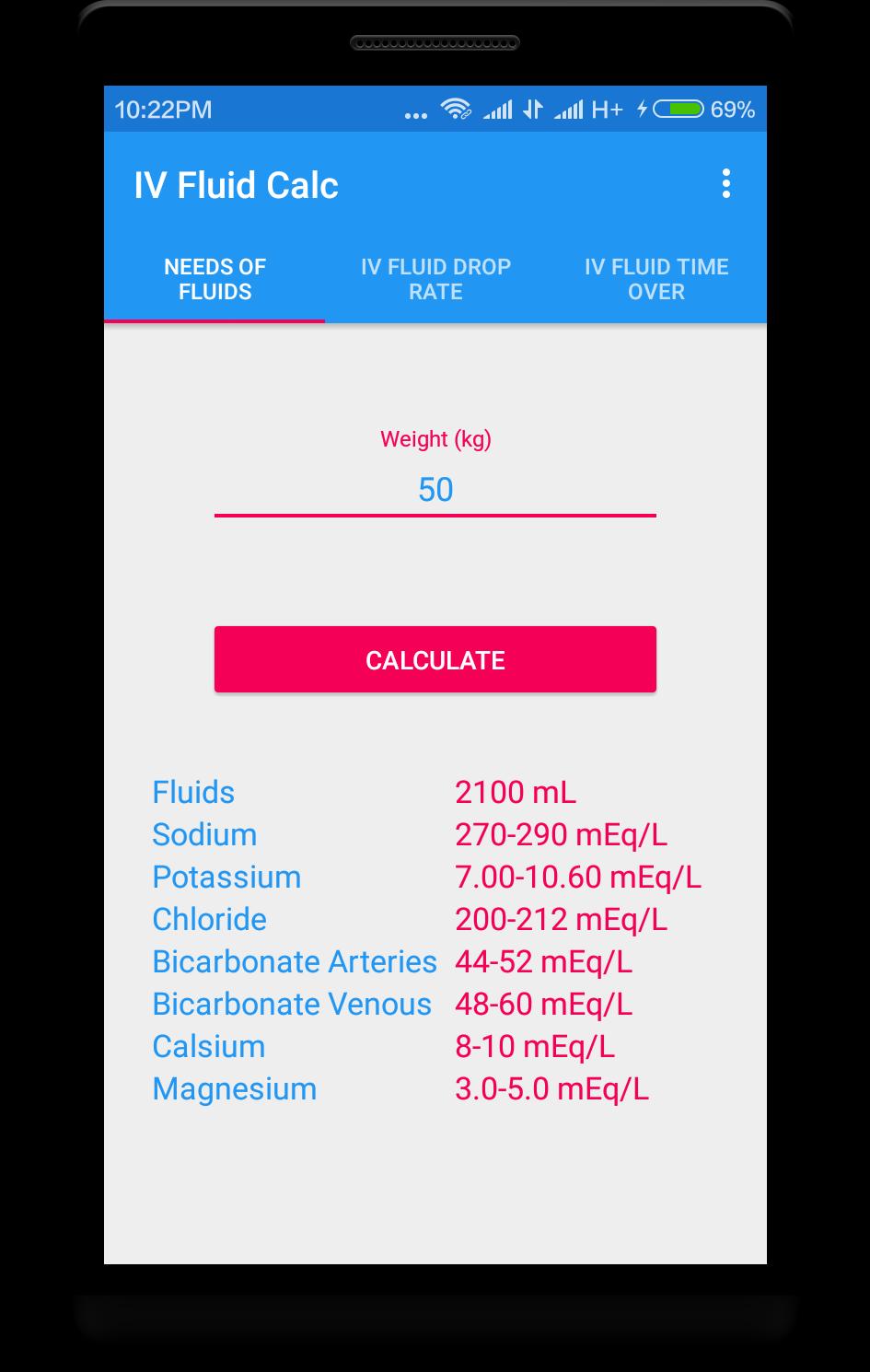Open the overflow menu in IV Fluid Calc
870x1372 pixels.
pos(726,184)
